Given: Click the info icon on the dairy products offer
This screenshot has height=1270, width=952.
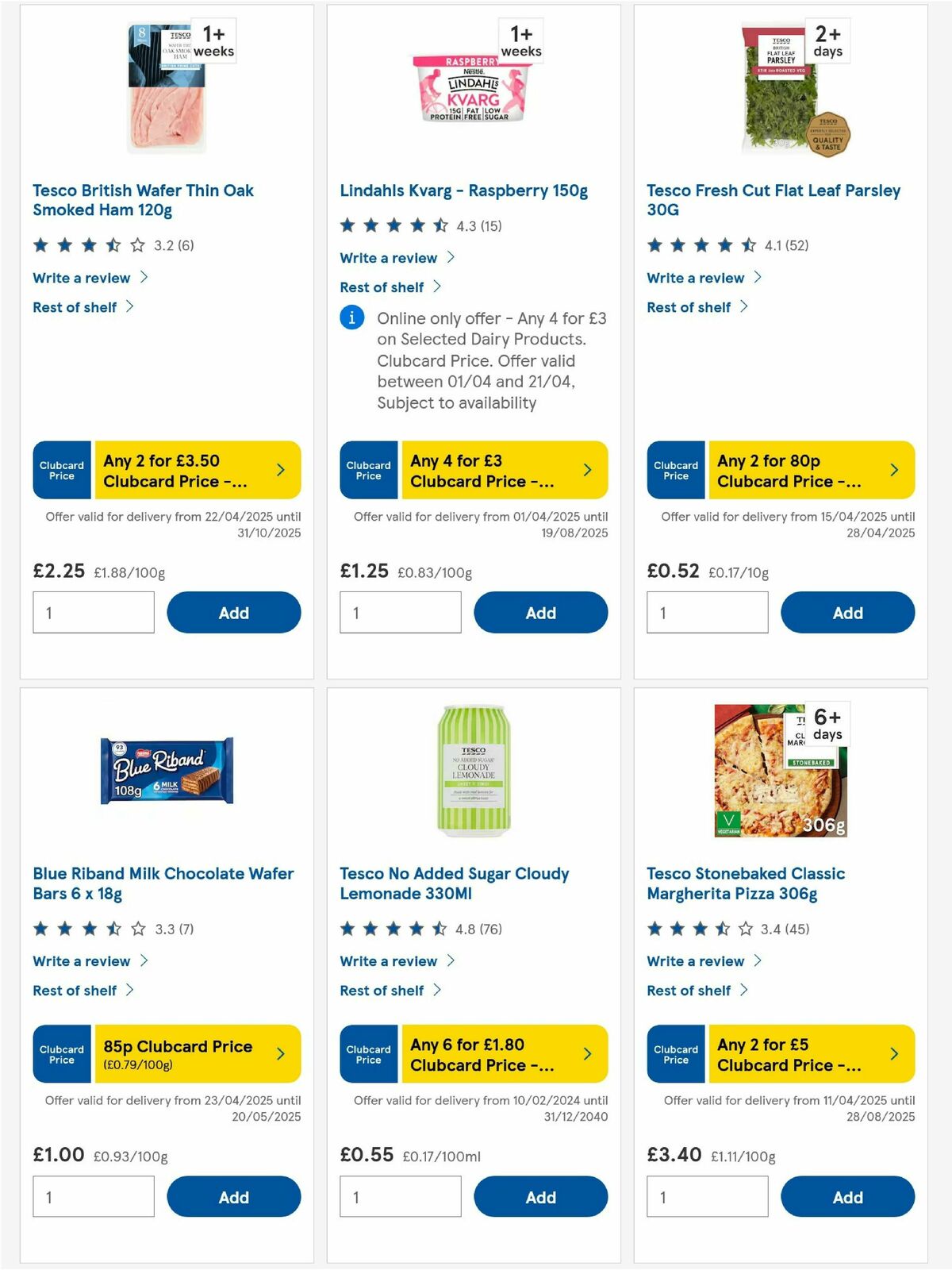Looking at the screenshot, I should [x=351, y=319].
